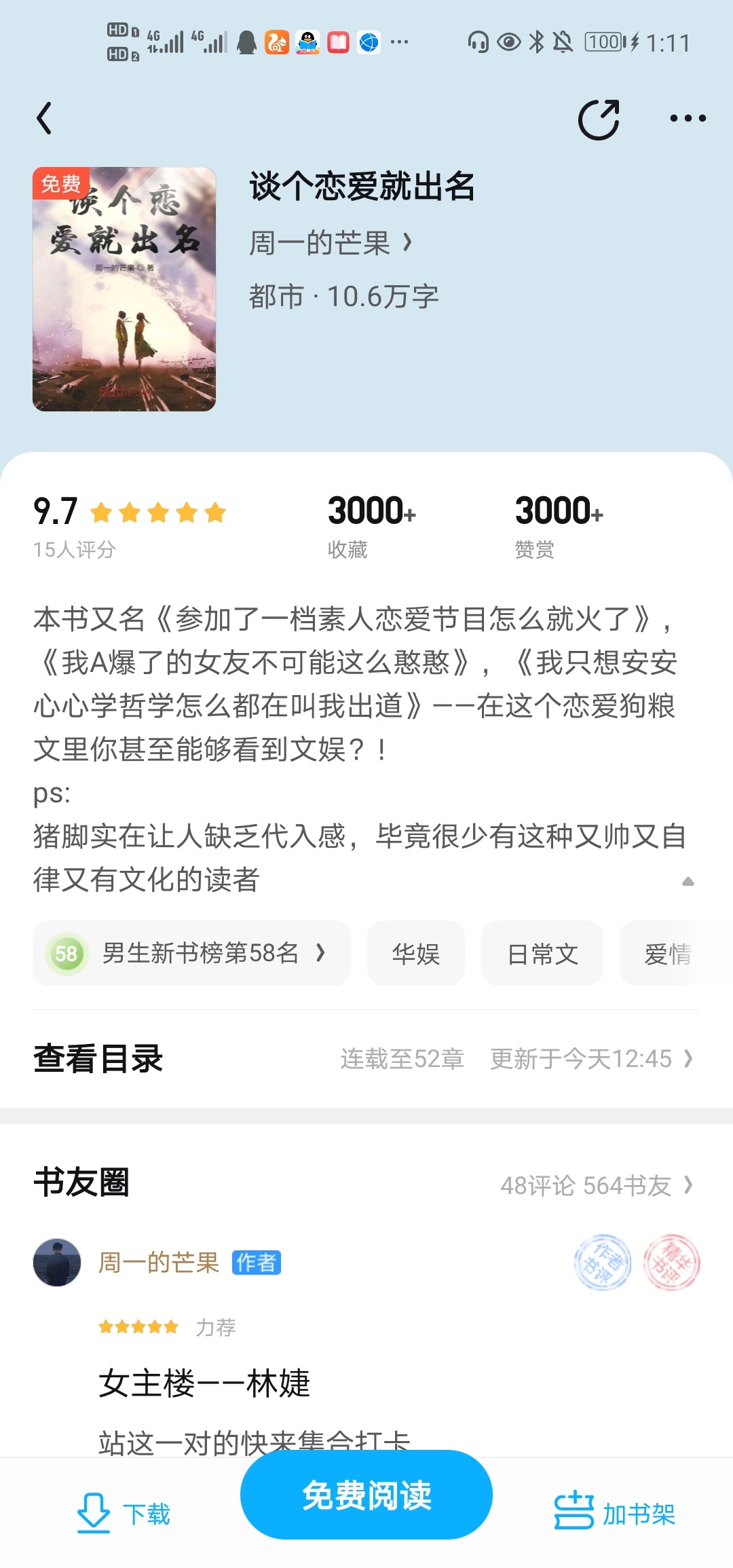This screenshot has height=1568, width=733.
Task: Open the three-dot overflow menu
Action: pyautogui.click(x=688, y=119)
